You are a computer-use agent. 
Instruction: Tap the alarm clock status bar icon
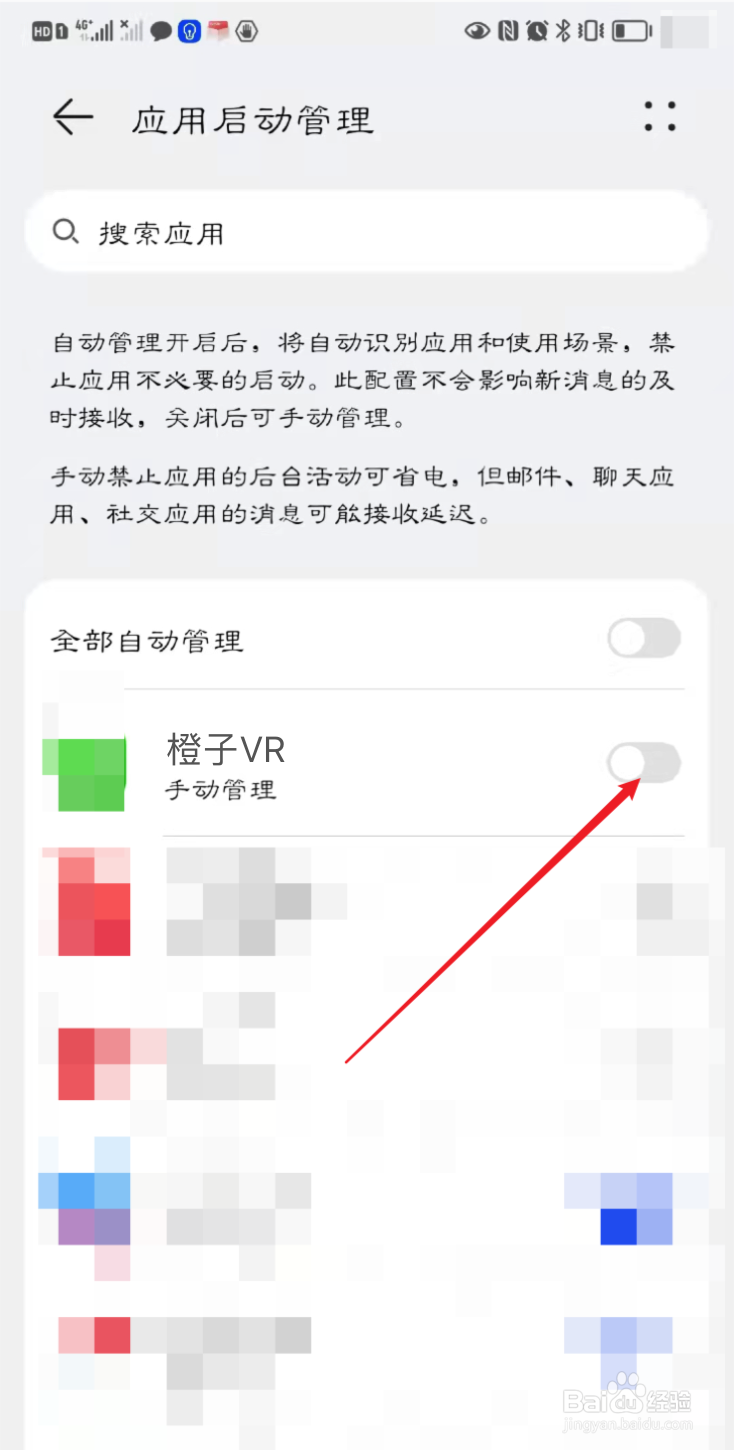tap(536, 30)
